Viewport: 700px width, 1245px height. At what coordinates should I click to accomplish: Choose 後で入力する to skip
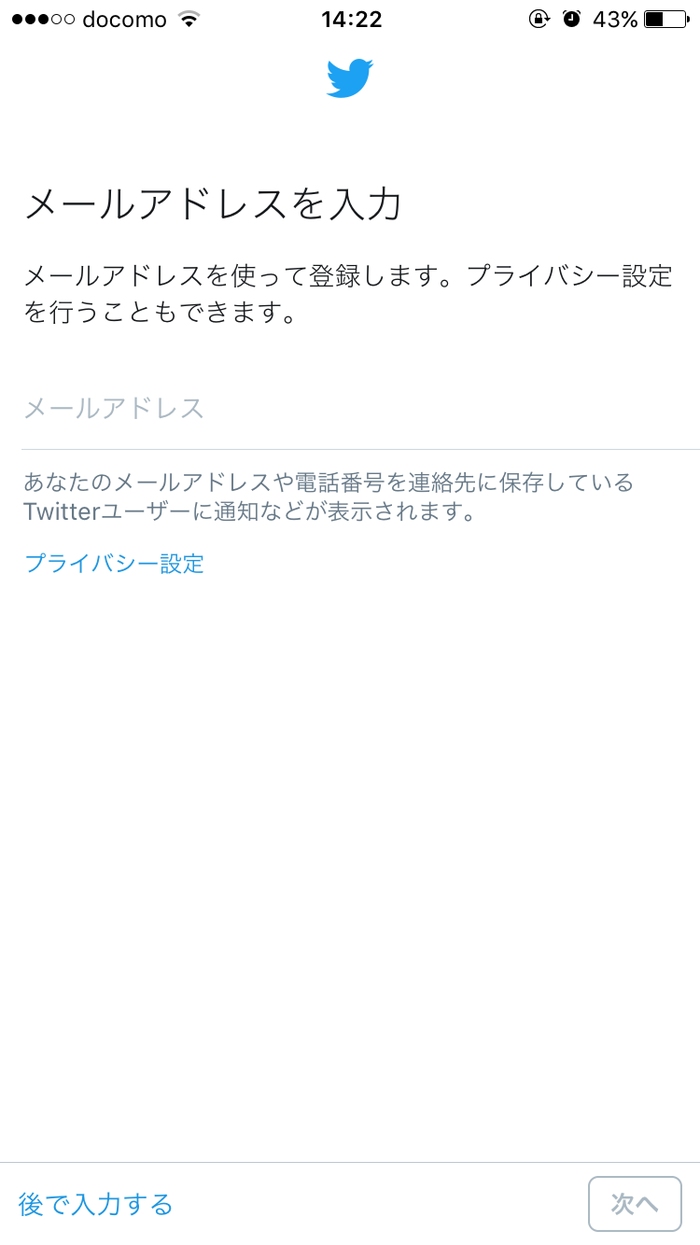click(x=96, y=1204)
